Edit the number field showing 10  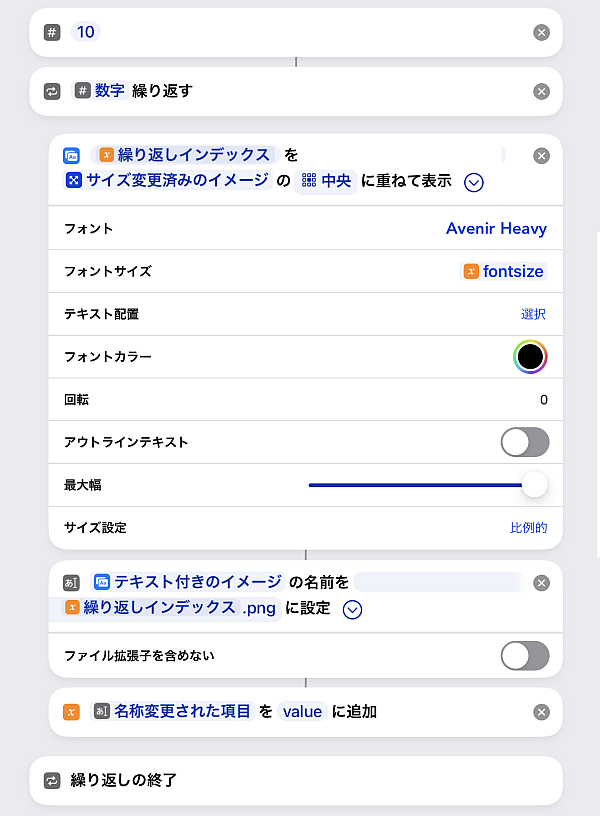point(86,32)
